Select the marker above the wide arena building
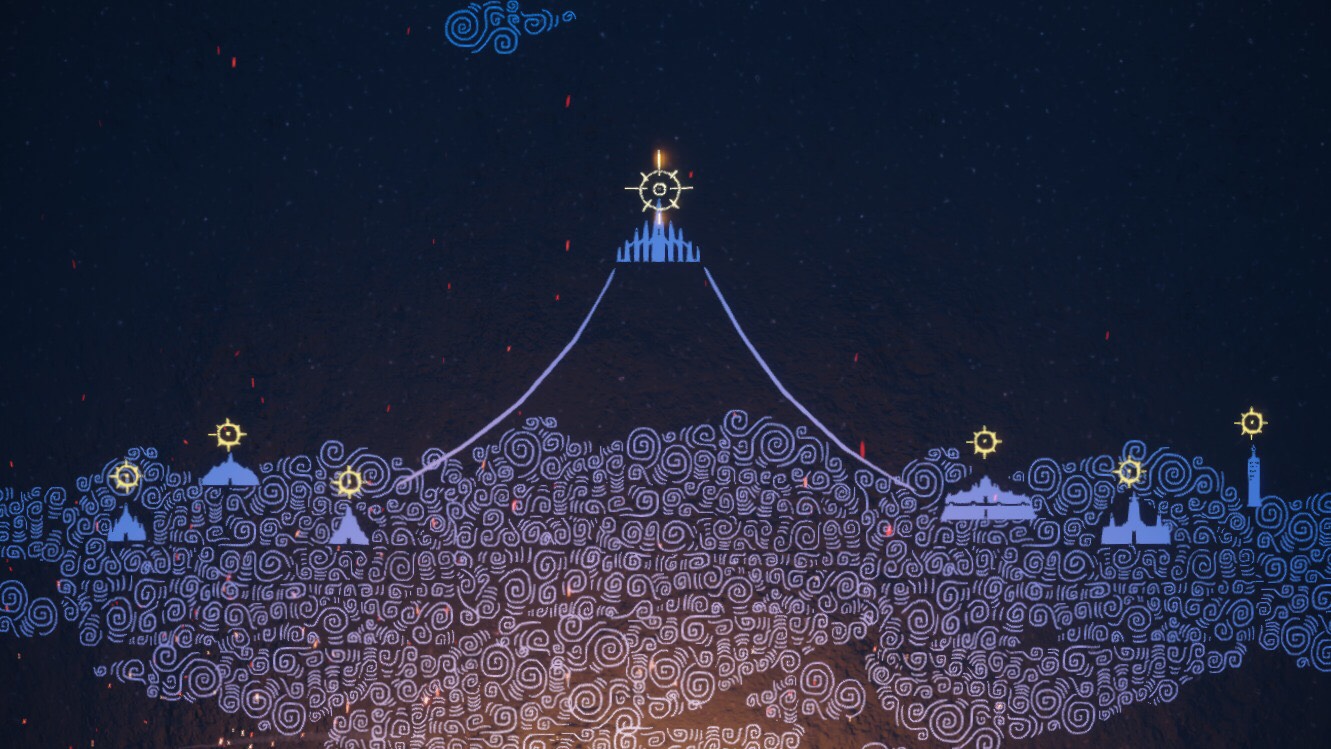 (985, 441)
